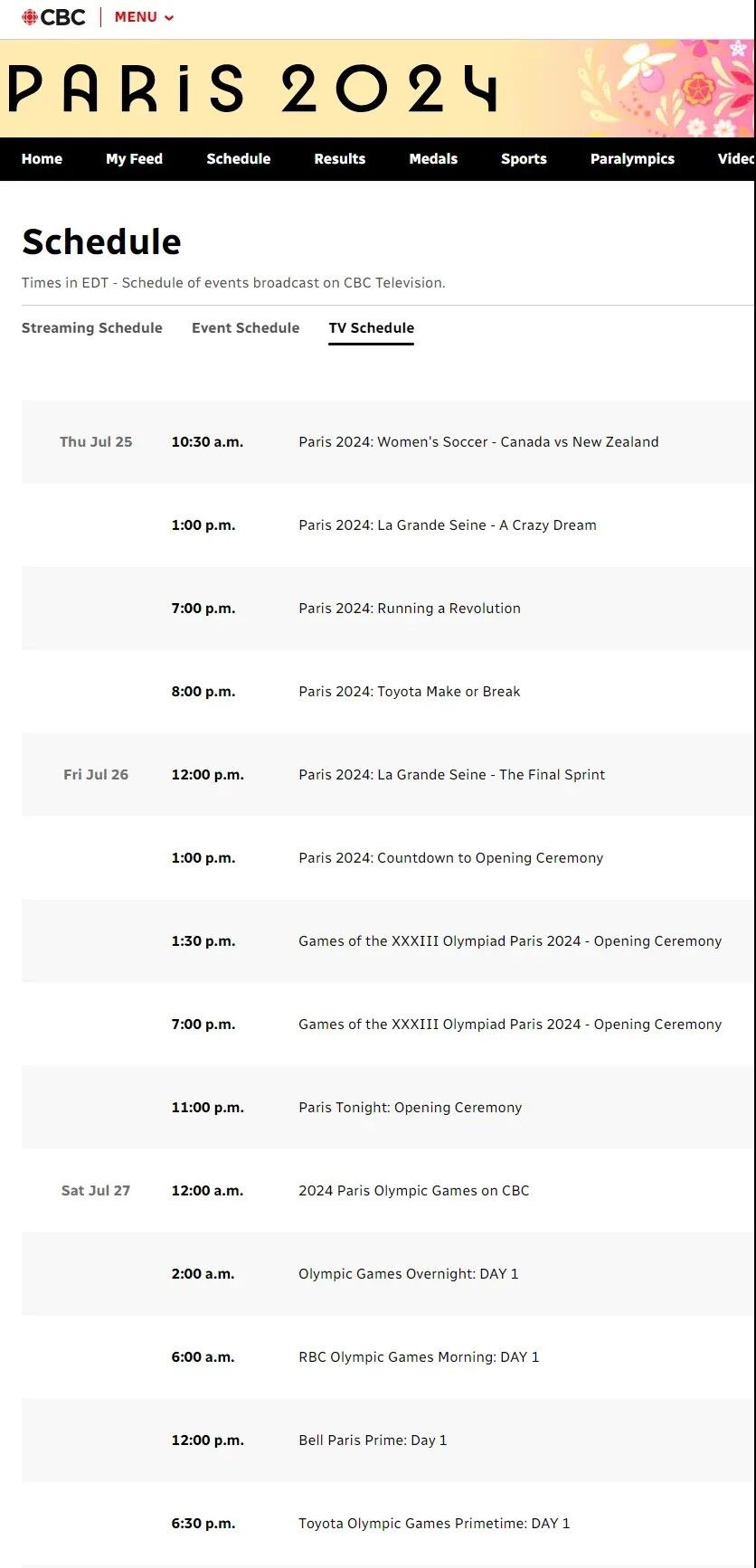This screenshot has width=756, height=1568.
Task: Browse the Sports section
Action: point(524,159)
